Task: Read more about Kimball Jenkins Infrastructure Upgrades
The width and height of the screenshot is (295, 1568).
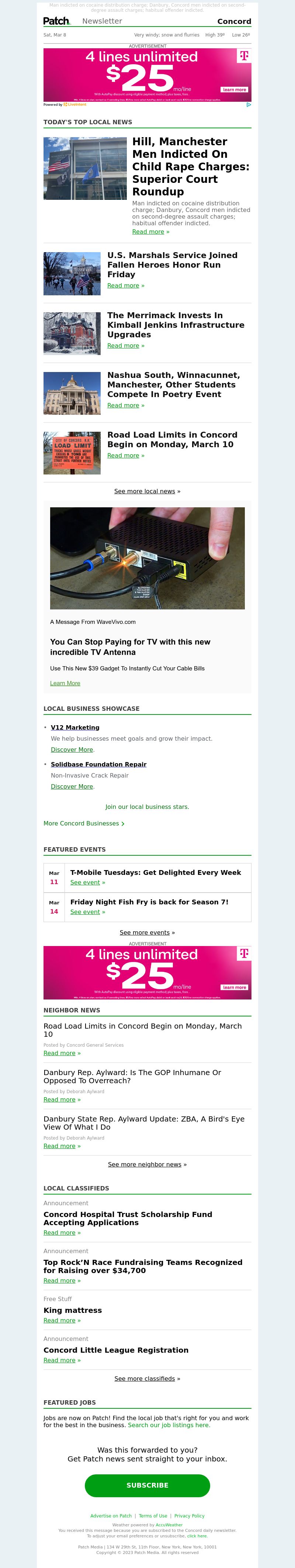Action: click(x=124, y=346)
